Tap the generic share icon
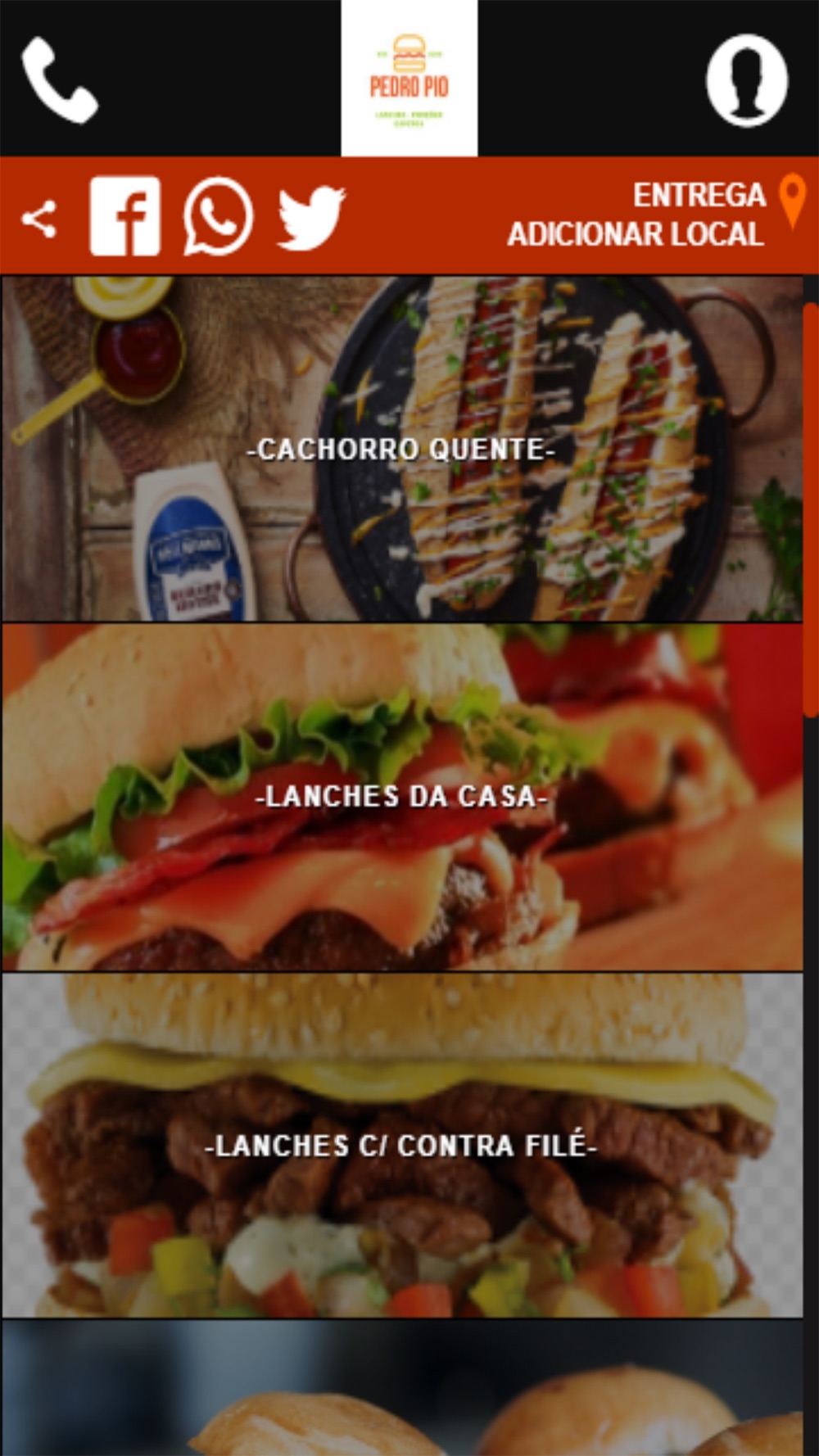819x1456 pixels. click(x=39, y=219)
